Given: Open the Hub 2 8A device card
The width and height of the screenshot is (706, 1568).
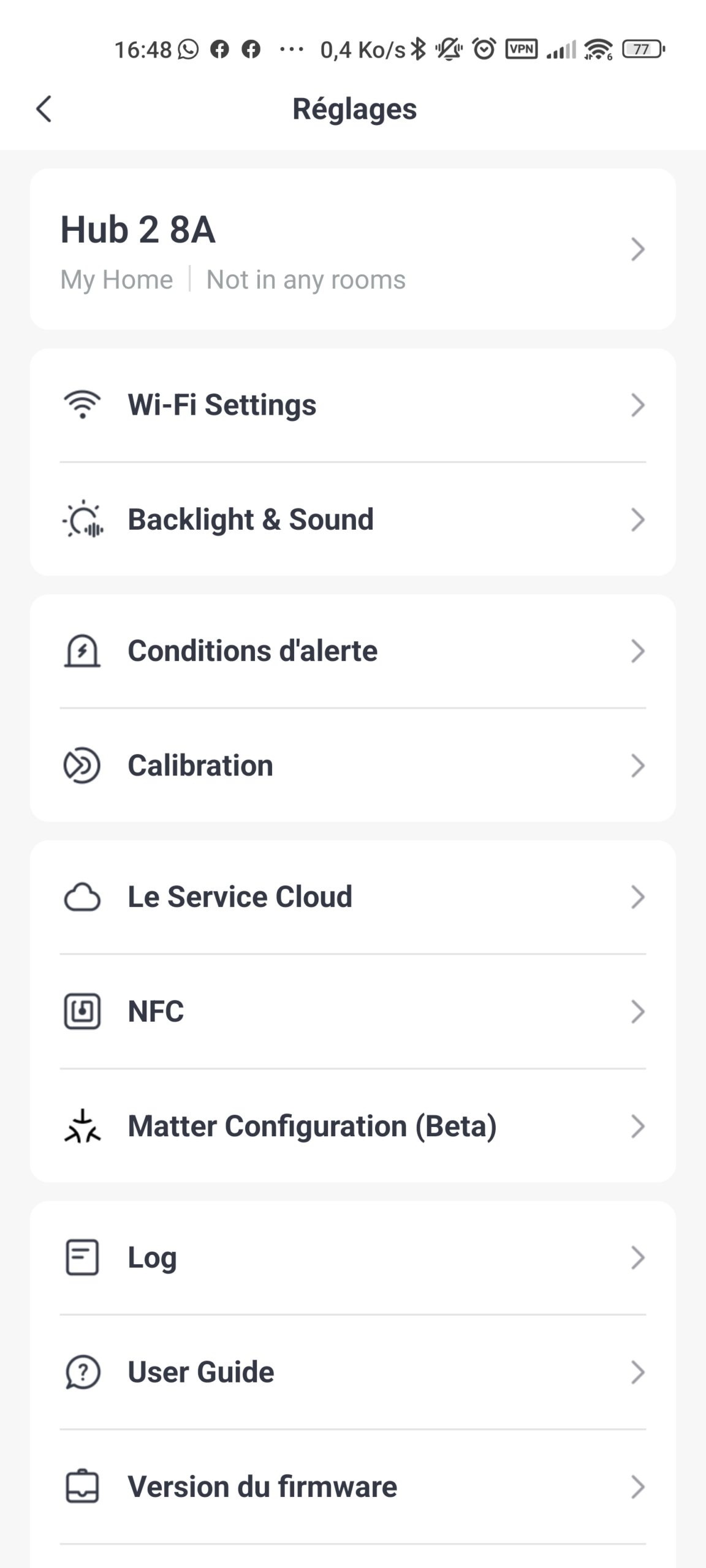Looking at the screenshot, I should [353, 249].
